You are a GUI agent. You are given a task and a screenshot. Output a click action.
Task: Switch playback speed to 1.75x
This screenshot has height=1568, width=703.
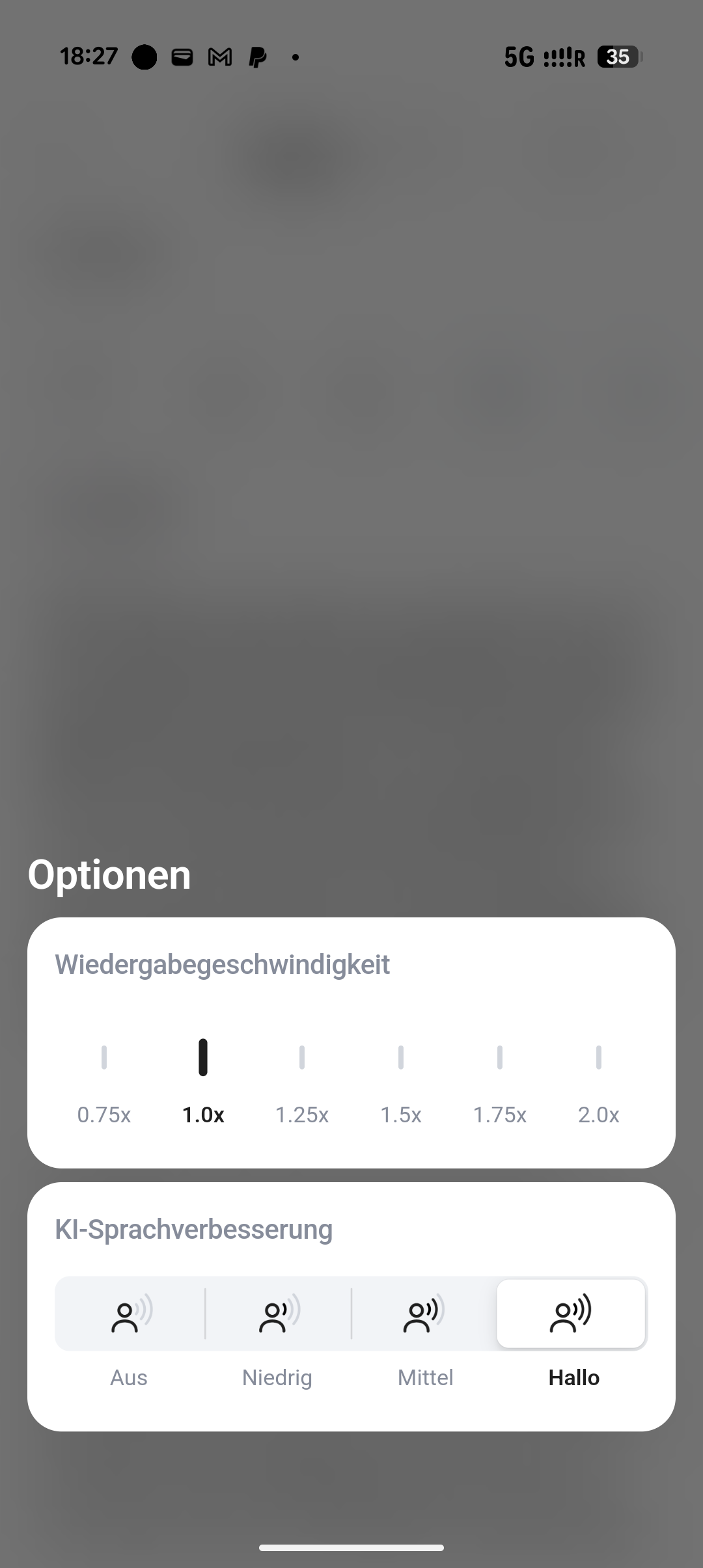tap(500, 1080)
